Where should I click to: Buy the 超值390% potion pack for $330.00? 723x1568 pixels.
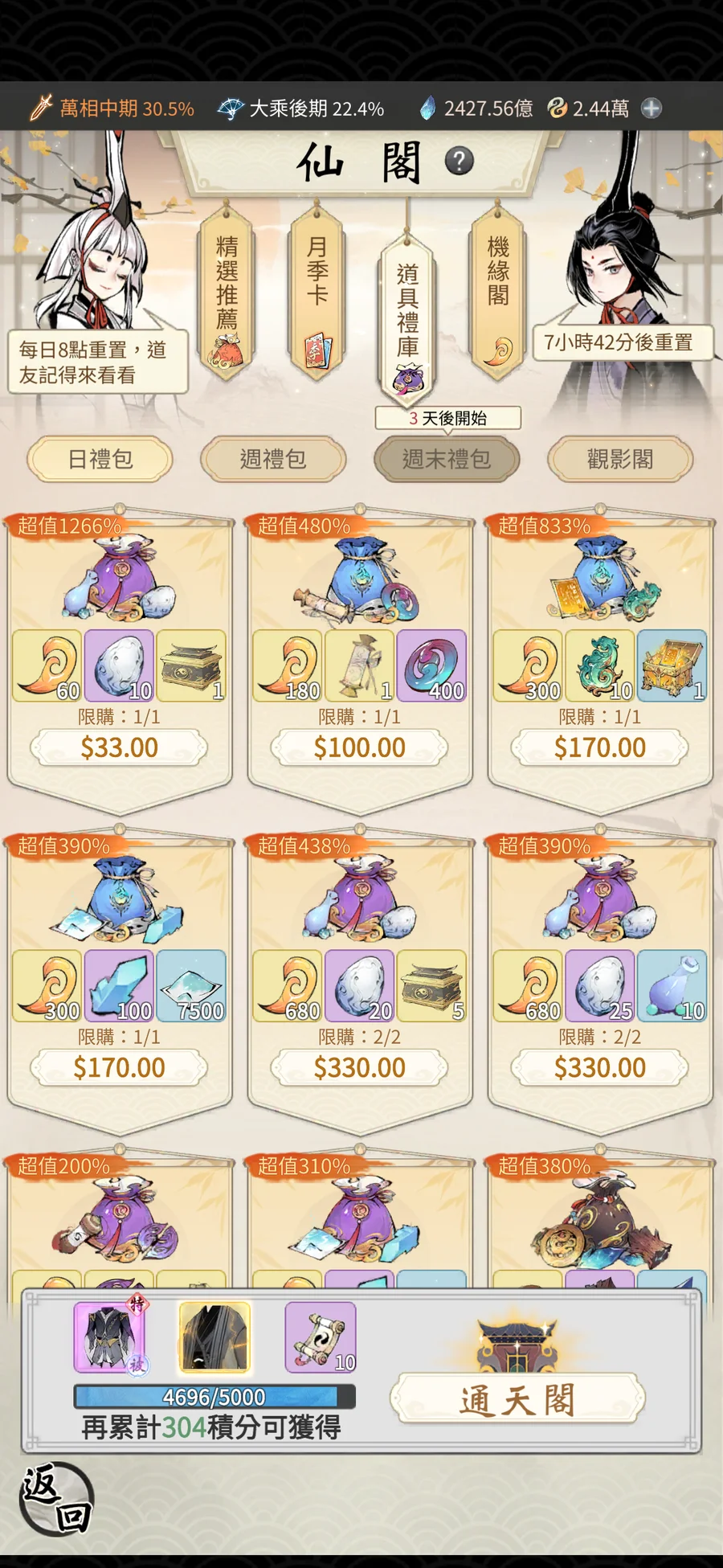[x=599, y=1067]
